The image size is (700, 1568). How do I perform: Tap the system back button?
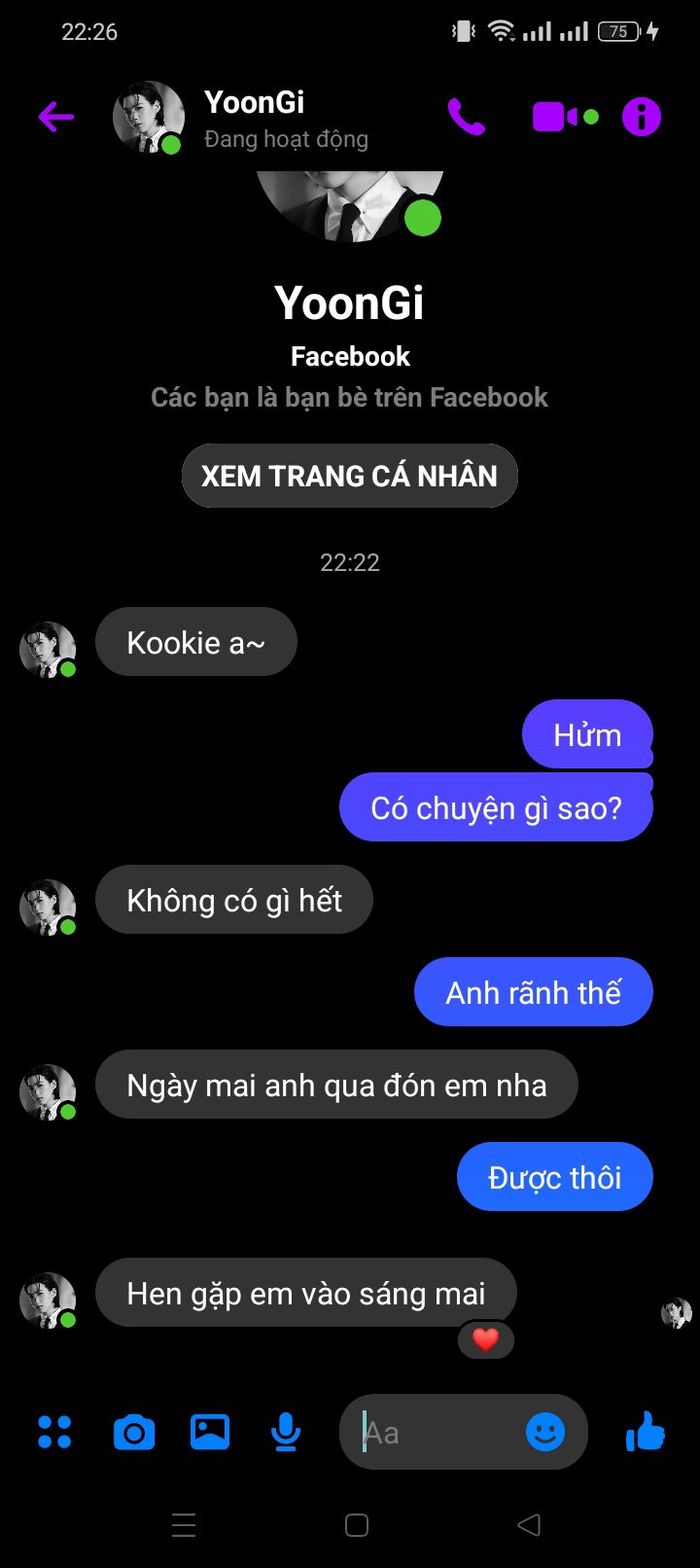pyautogui.click(x=529, y=1525)
